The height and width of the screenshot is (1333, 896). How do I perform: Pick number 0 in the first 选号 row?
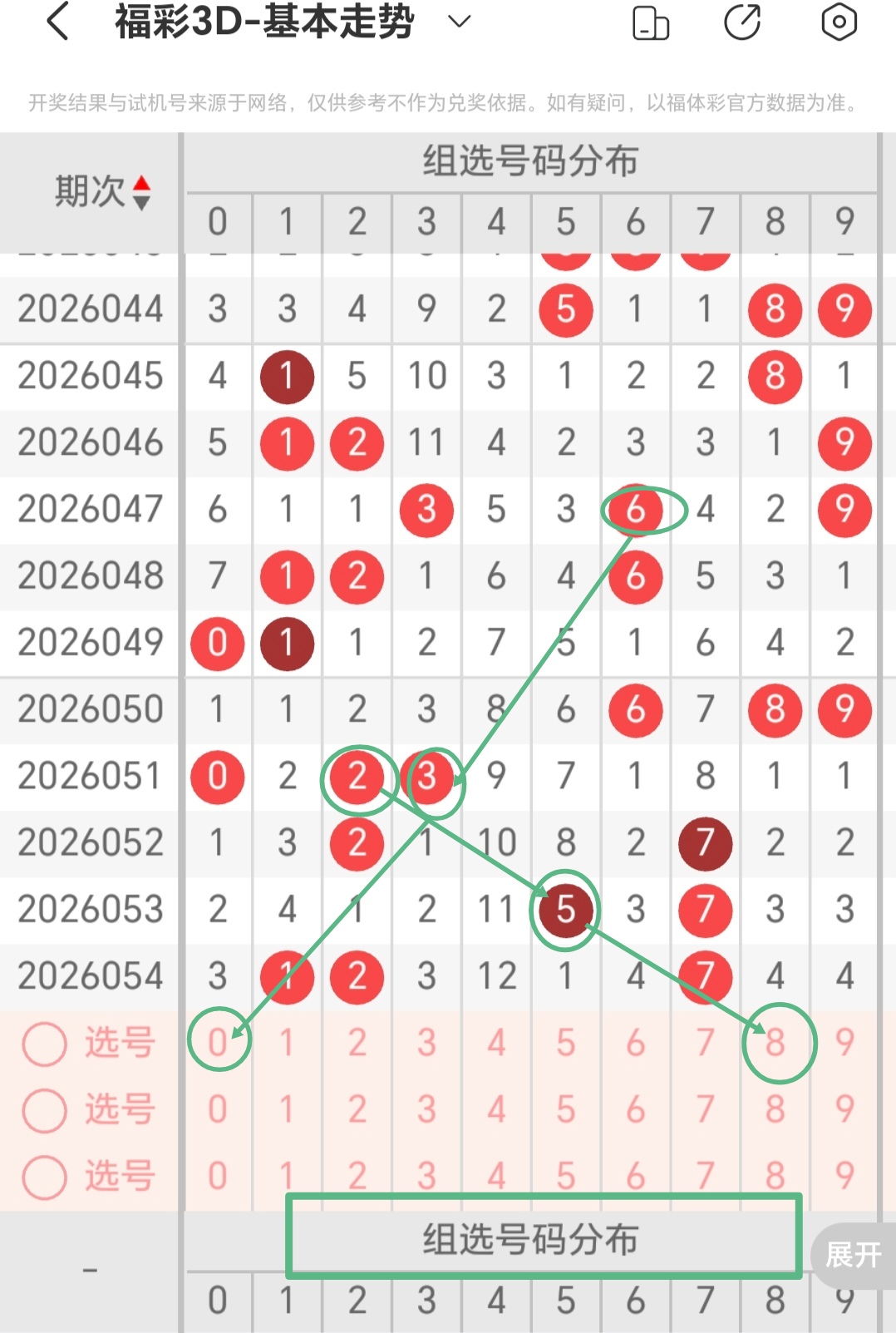click(x=217, y=1043)
